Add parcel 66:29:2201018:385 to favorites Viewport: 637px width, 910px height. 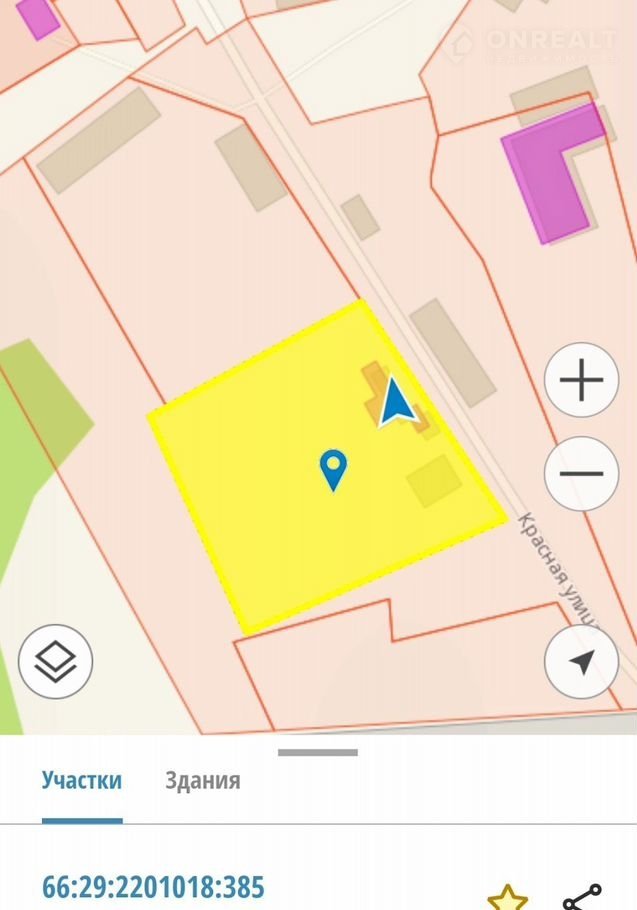tap(507, 896)
